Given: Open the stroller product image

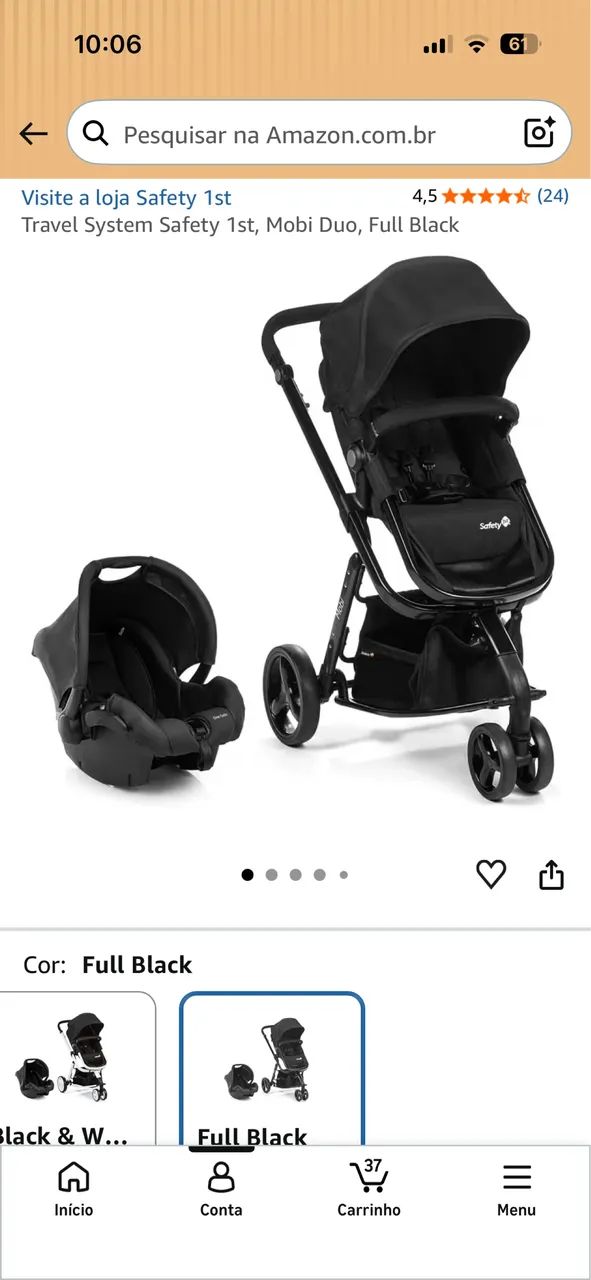Looking at the screenshot, I should (295, 530).
